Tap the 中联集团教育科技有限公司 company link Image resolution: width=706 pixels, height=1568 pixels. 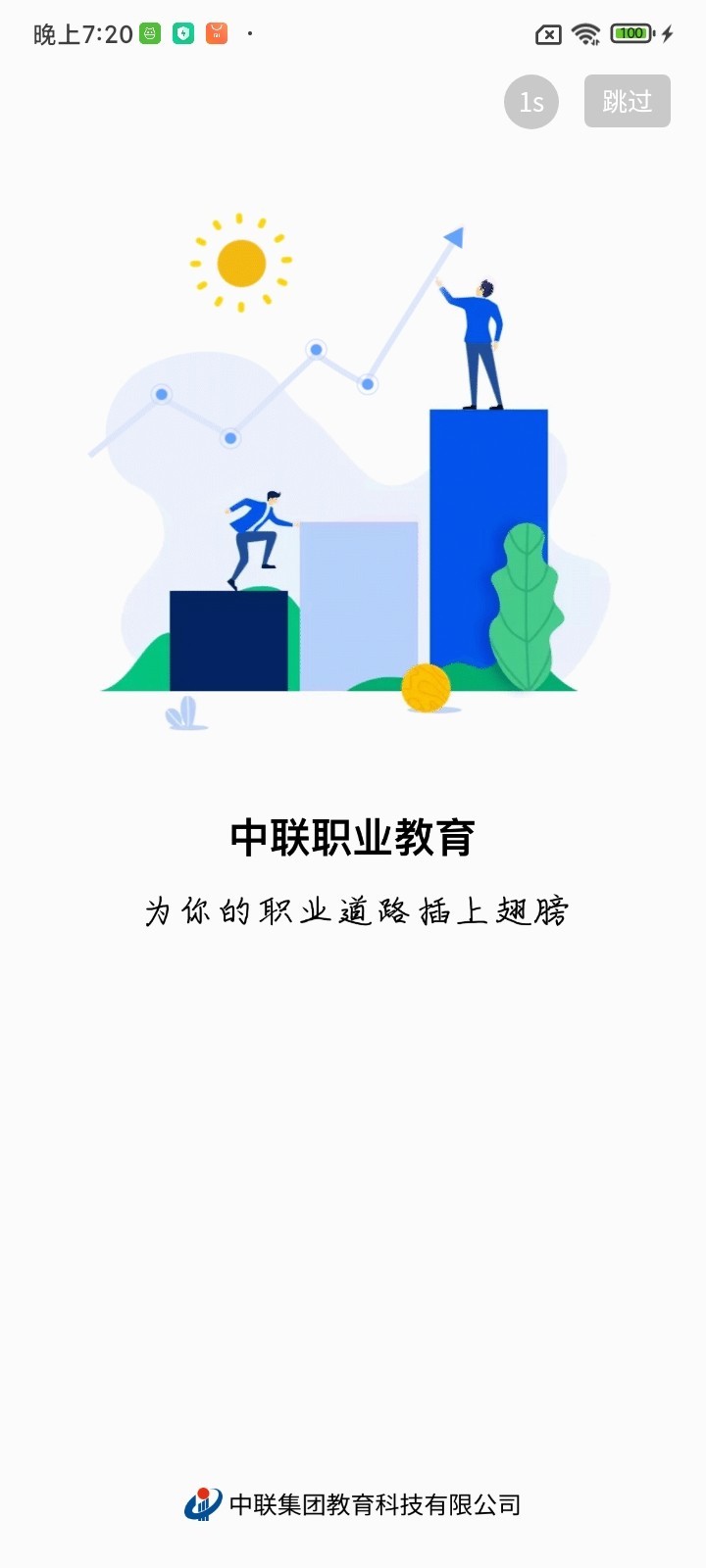(x=375, y=1505)
